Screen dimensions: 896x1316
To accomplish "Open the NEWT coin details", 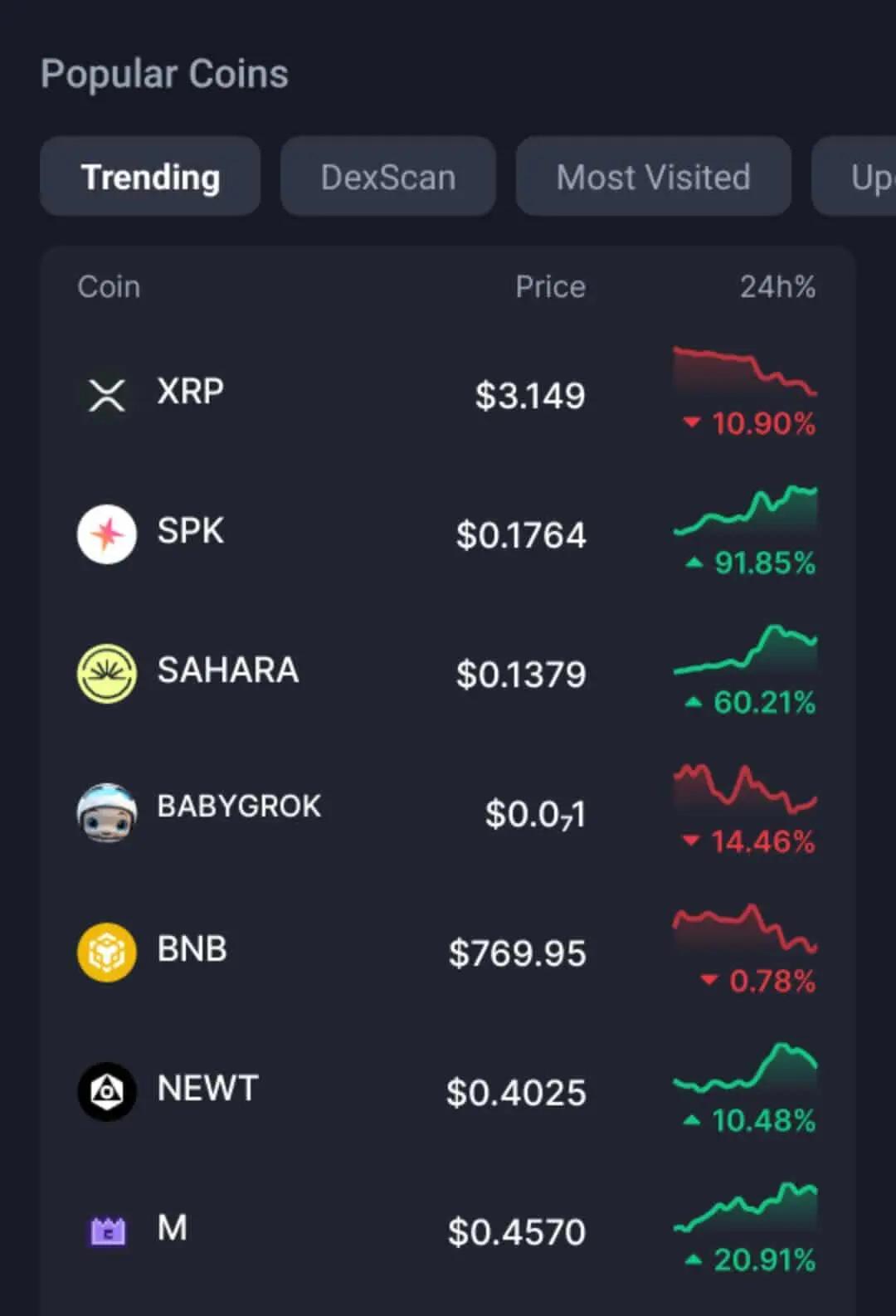I will tap(207, 1089).
